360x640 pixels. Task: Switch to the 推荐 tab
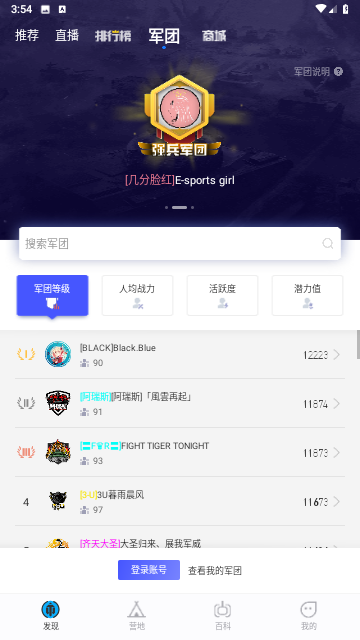tap(27, 36)
